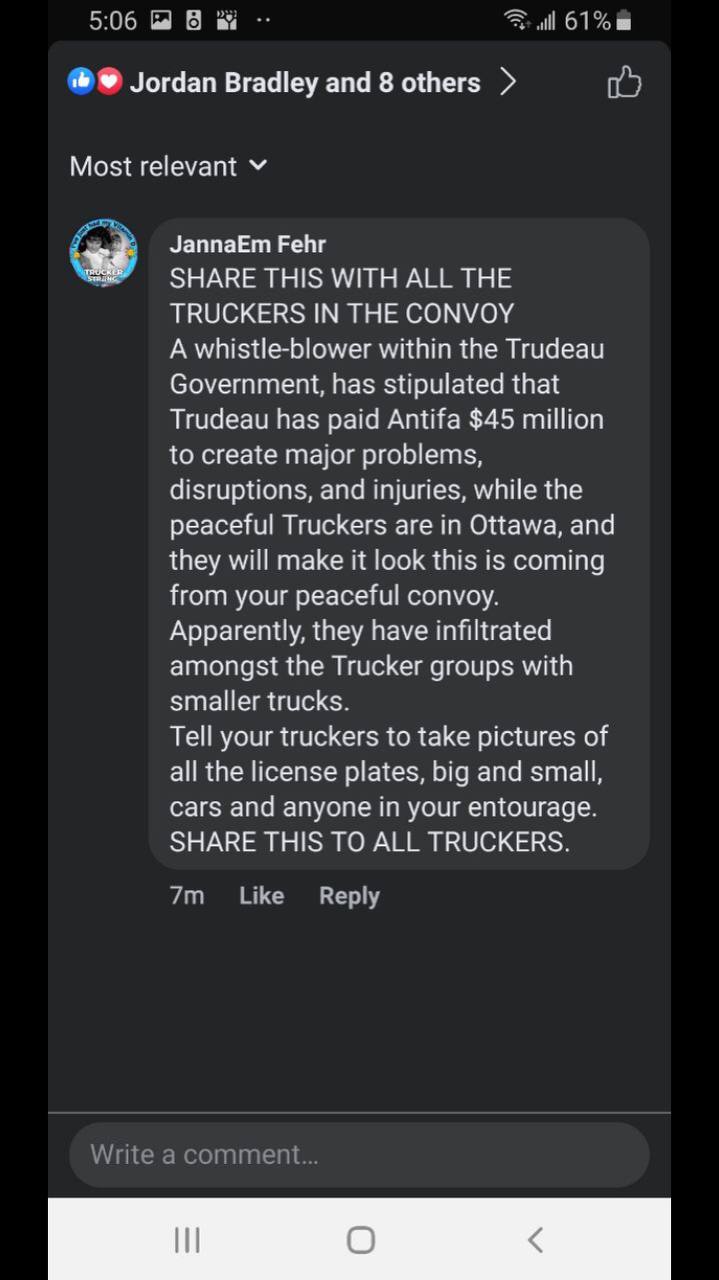The width and height of the screenshot is (719, 1280).
Task: Go back with the system back button
Action: click(534, 1240)
